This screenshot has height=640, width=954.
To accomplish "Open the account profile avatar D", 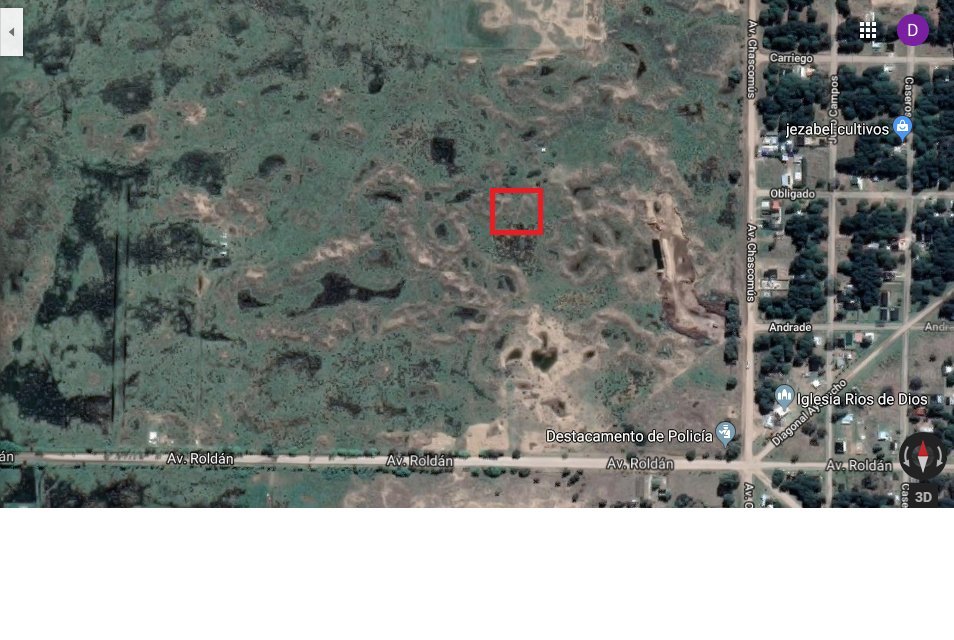I will [x=912, y=30].
